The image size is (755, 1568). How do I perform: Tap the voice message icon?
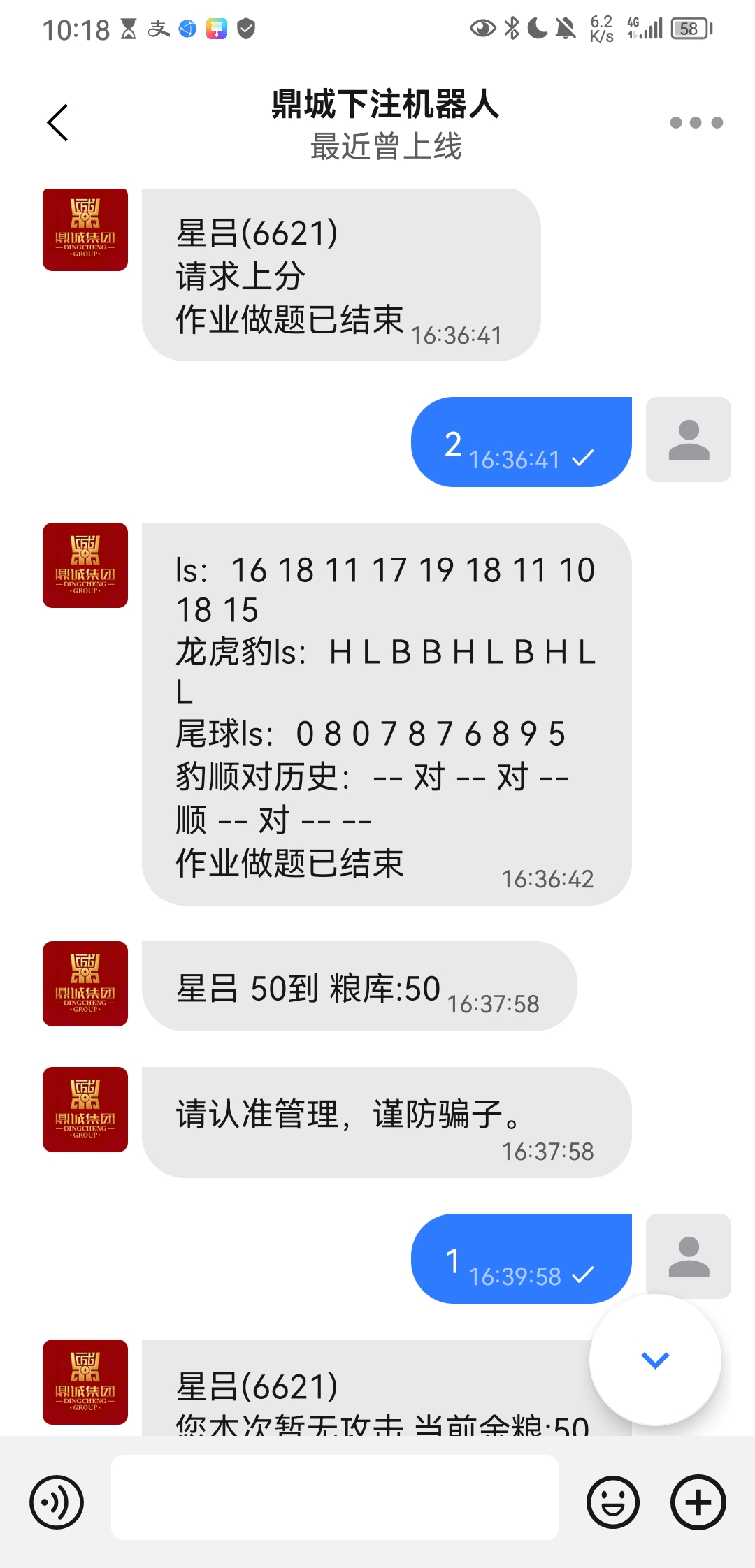[57, 1502]
